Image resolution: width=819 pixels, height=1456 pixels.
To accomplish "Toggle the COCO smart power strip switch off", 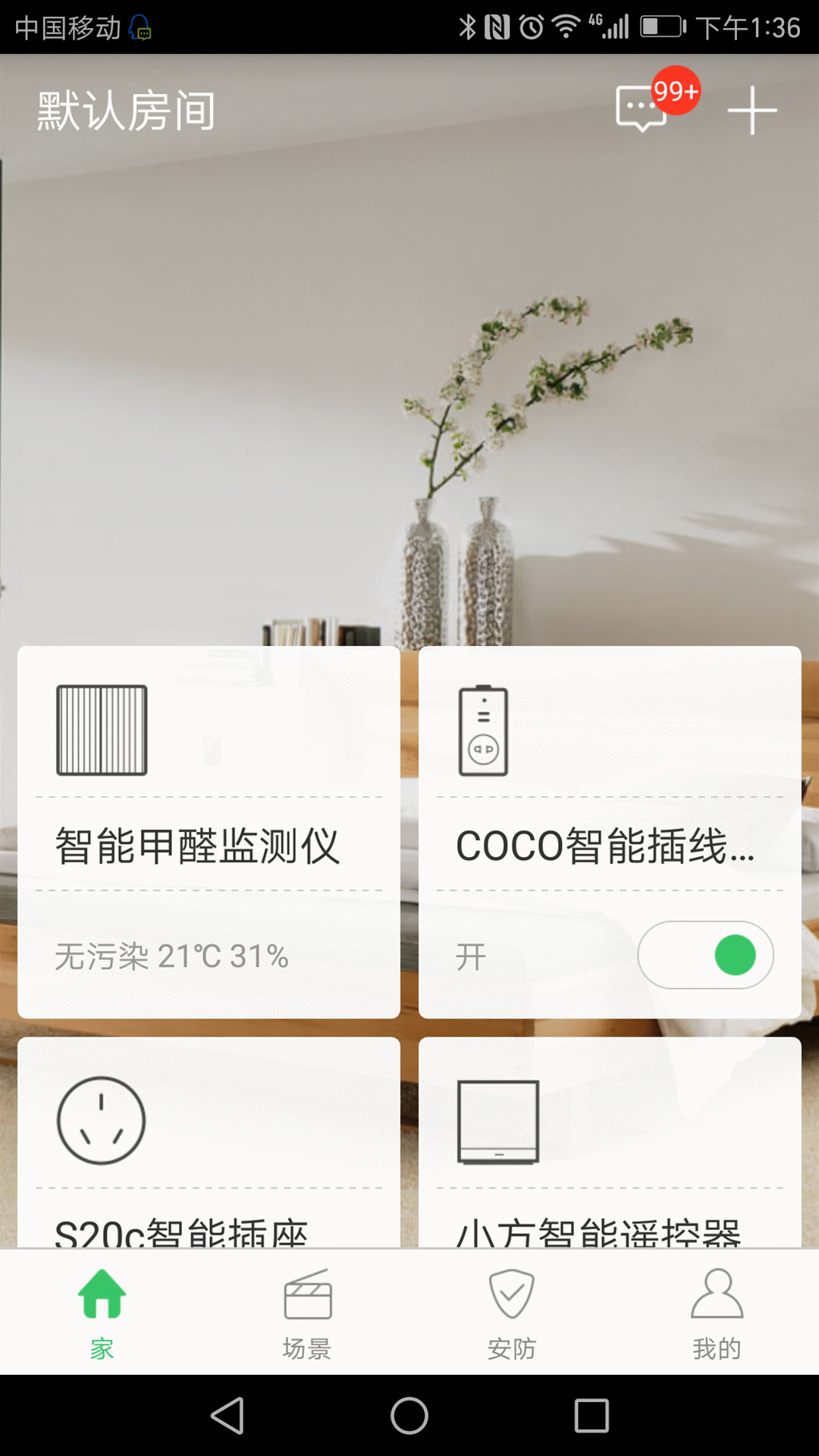I will (705, 955).
